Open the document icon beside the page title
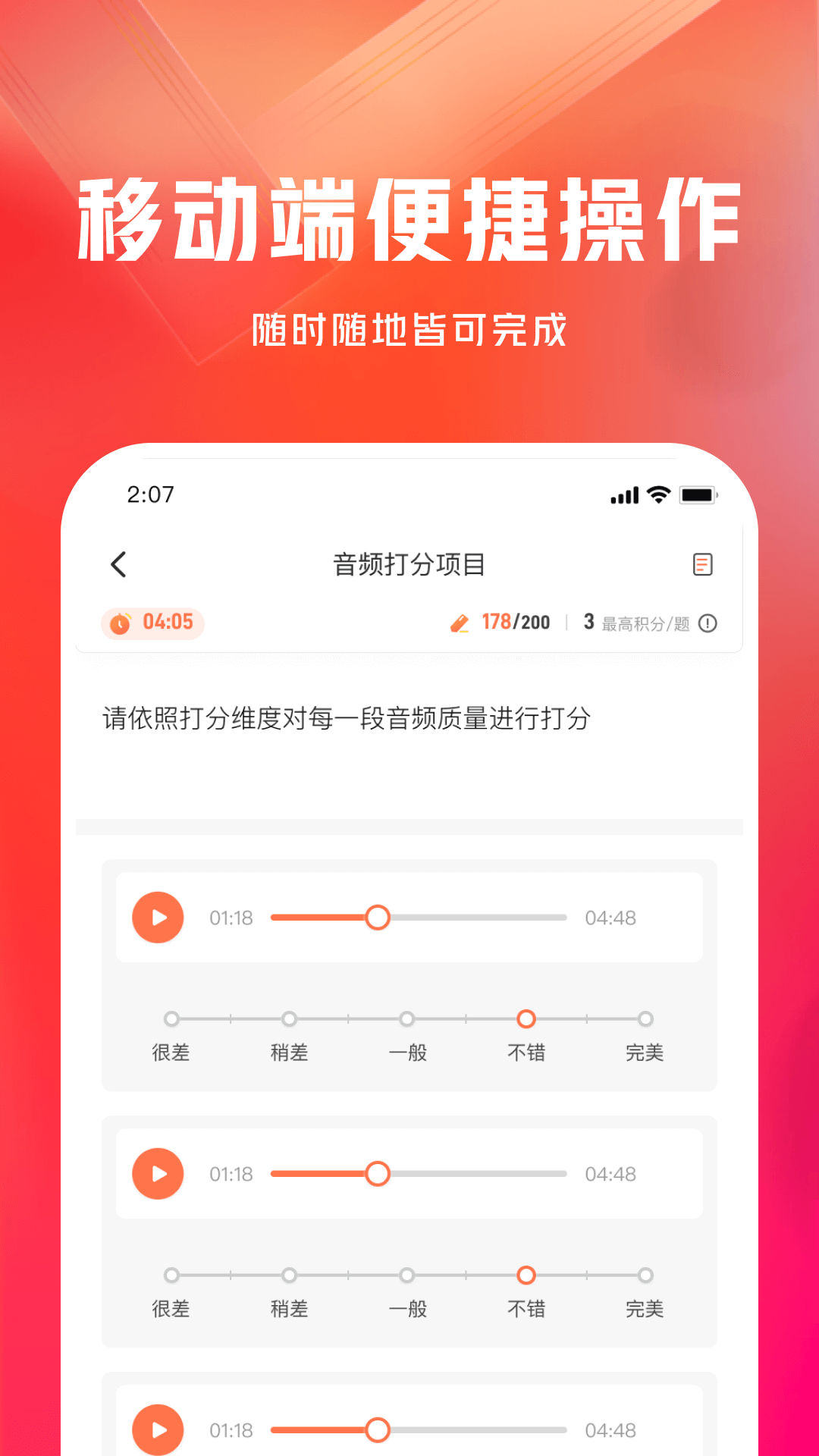Image resolution: width=819 pixels, height=1456 pixels. (x=704, y=565)
